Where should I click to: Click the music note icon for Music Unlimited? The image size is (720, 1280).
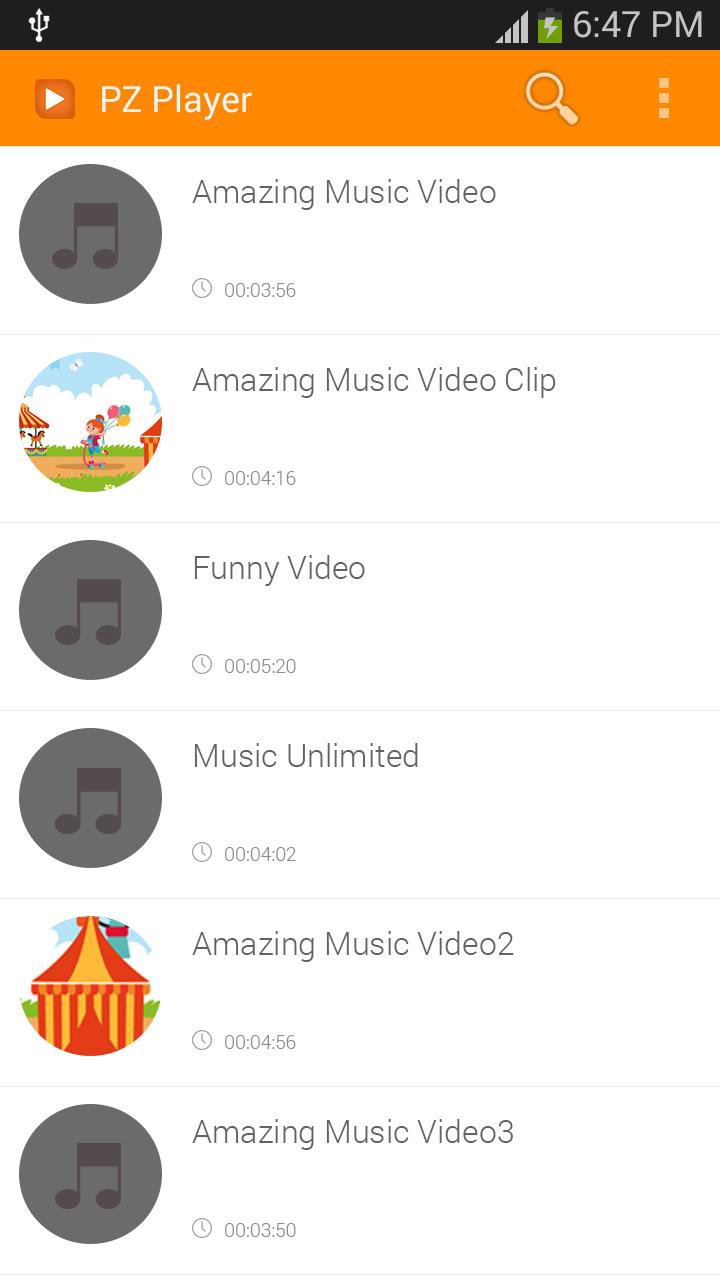90,797
